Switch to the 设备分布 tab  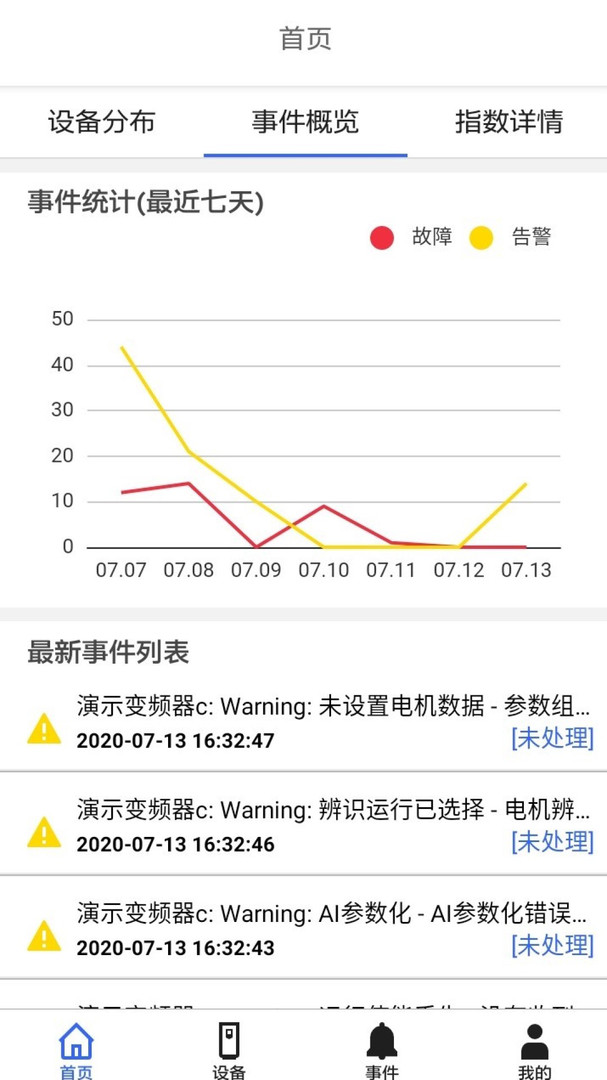click(x=101, y=122)
